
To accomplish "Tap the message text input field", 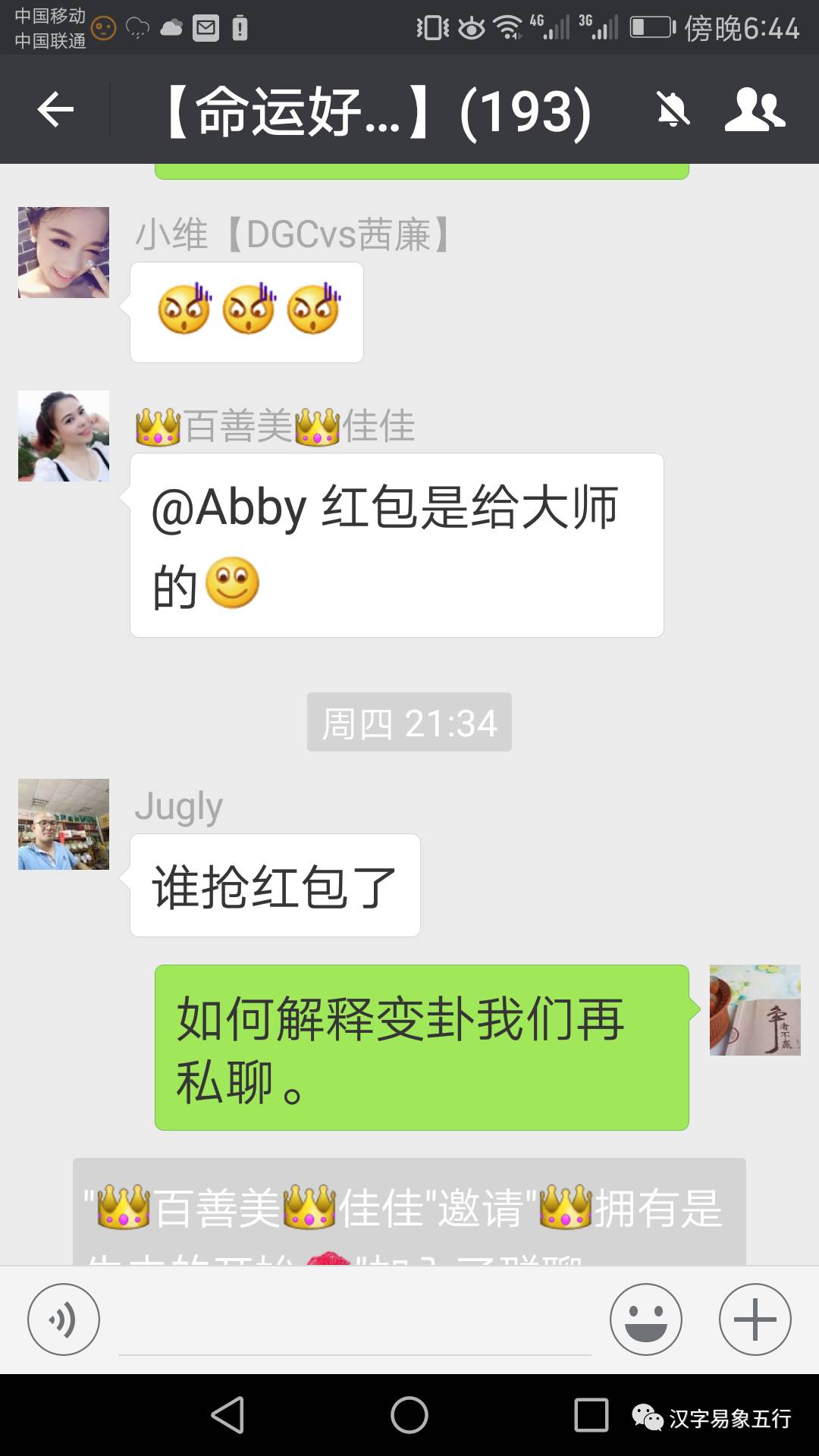I will [x=354, y=1323].
